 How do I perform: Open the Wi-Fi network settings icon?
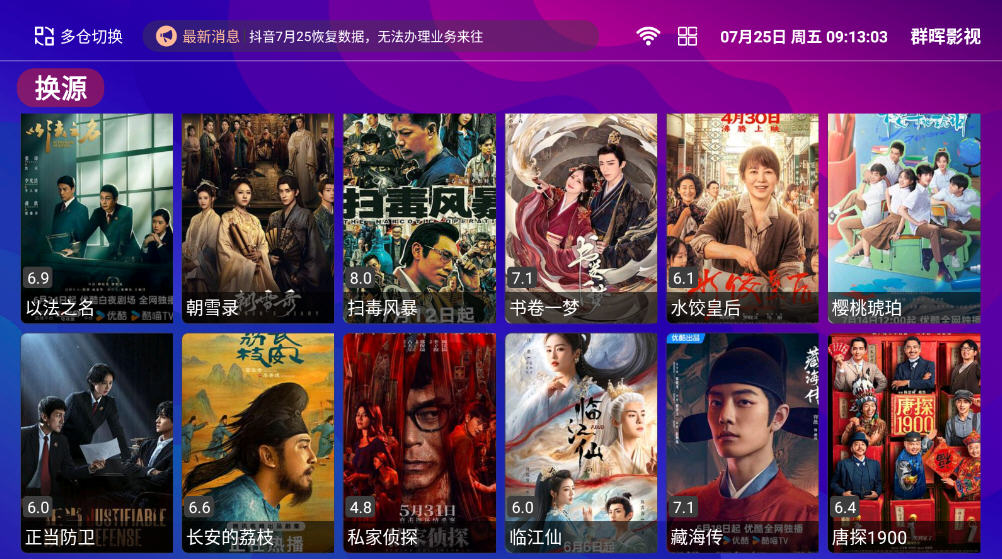click(649, 37)
